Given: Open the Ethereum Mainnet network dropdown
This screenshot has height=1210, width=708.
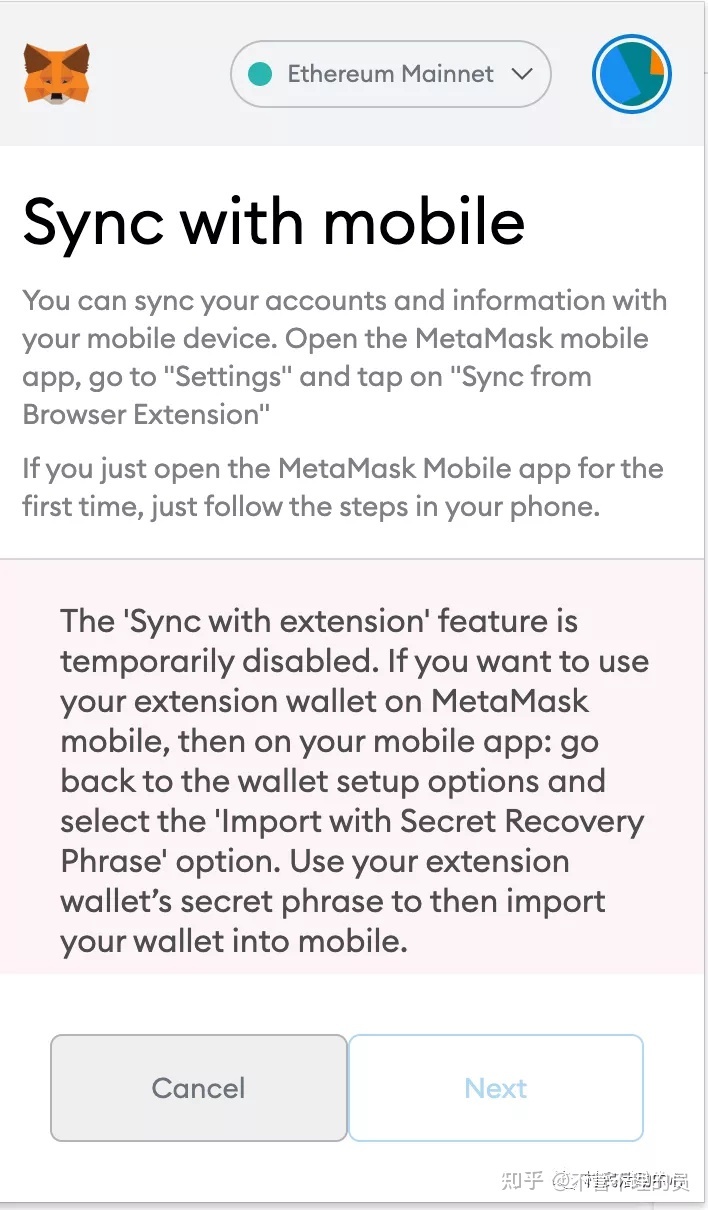Looking at the screenshot, I should tap(390, 74).
